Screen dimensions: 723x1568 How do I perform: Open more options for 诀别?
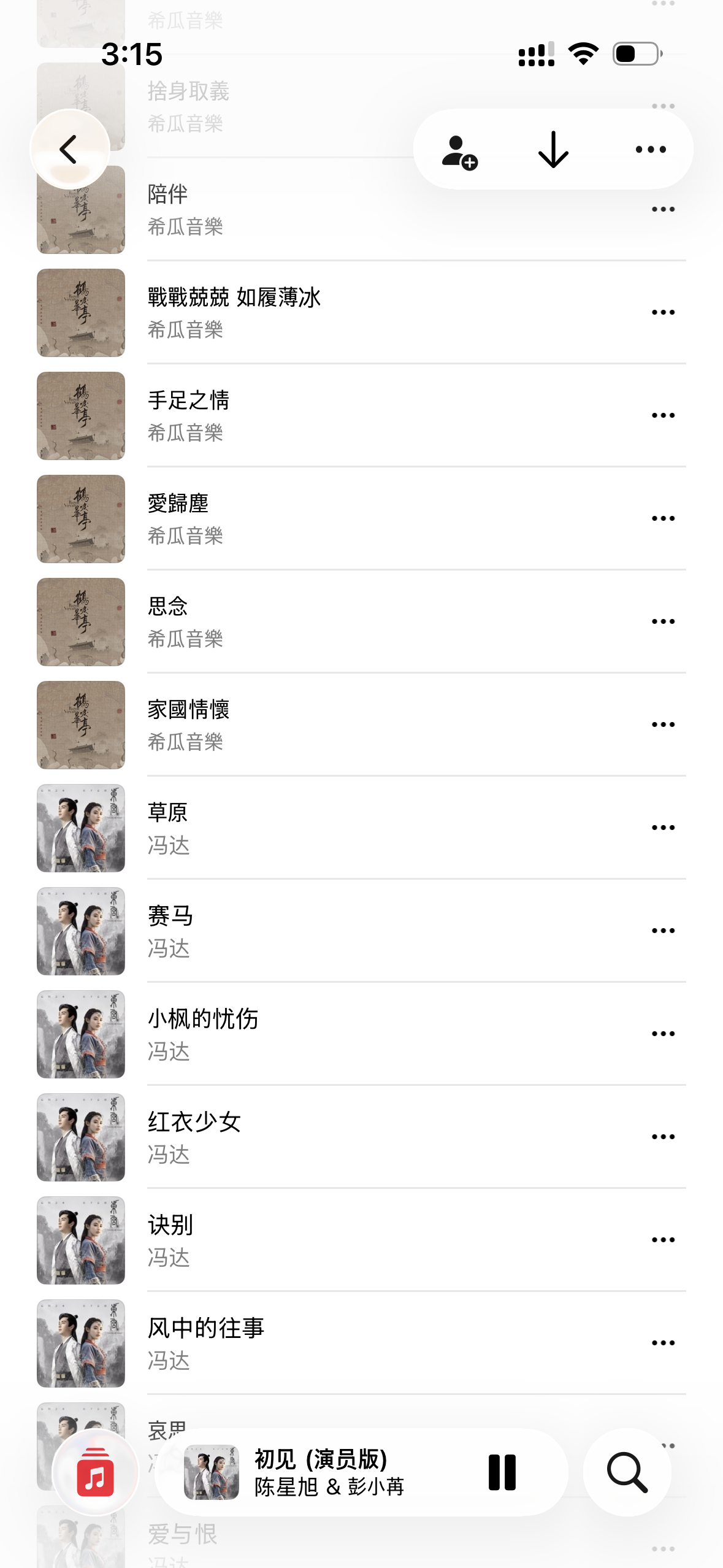click(663, 1240)
